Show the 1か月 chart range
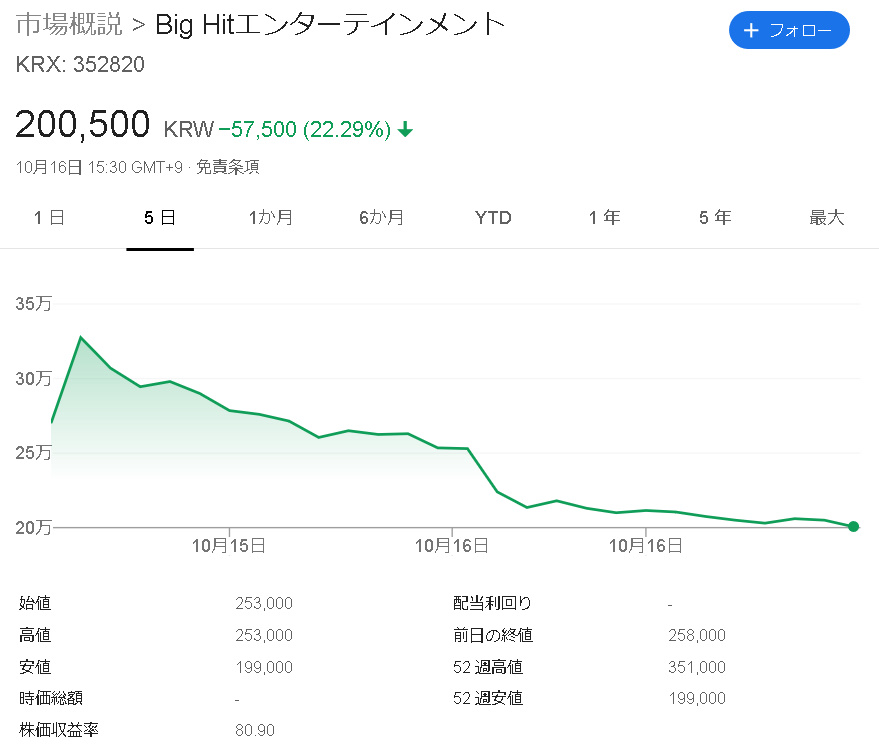 [270, 217]
